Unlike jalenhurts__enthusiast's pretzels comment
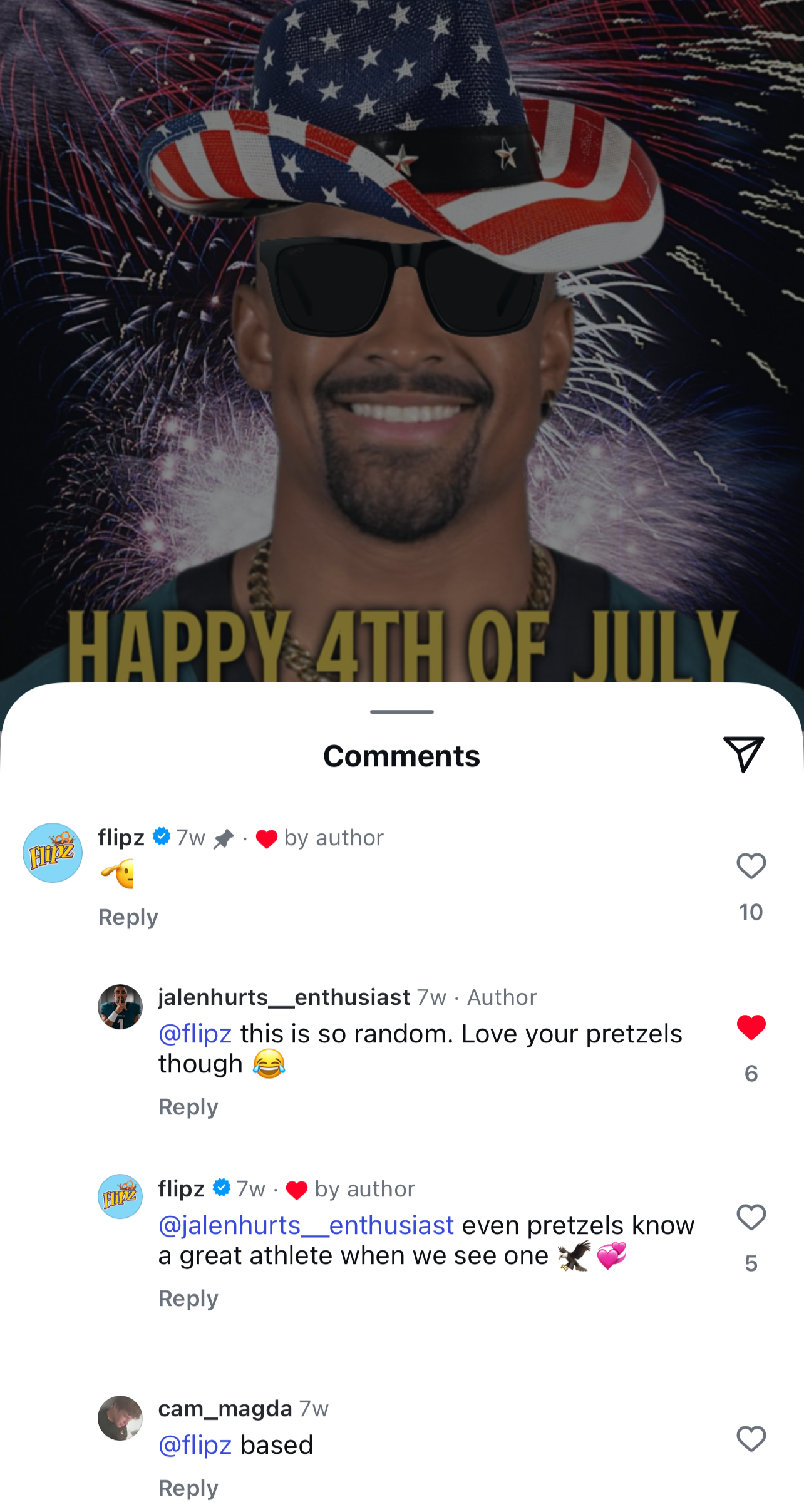The width and height of the screenshot is (804, 1512). pos(751,1027)
